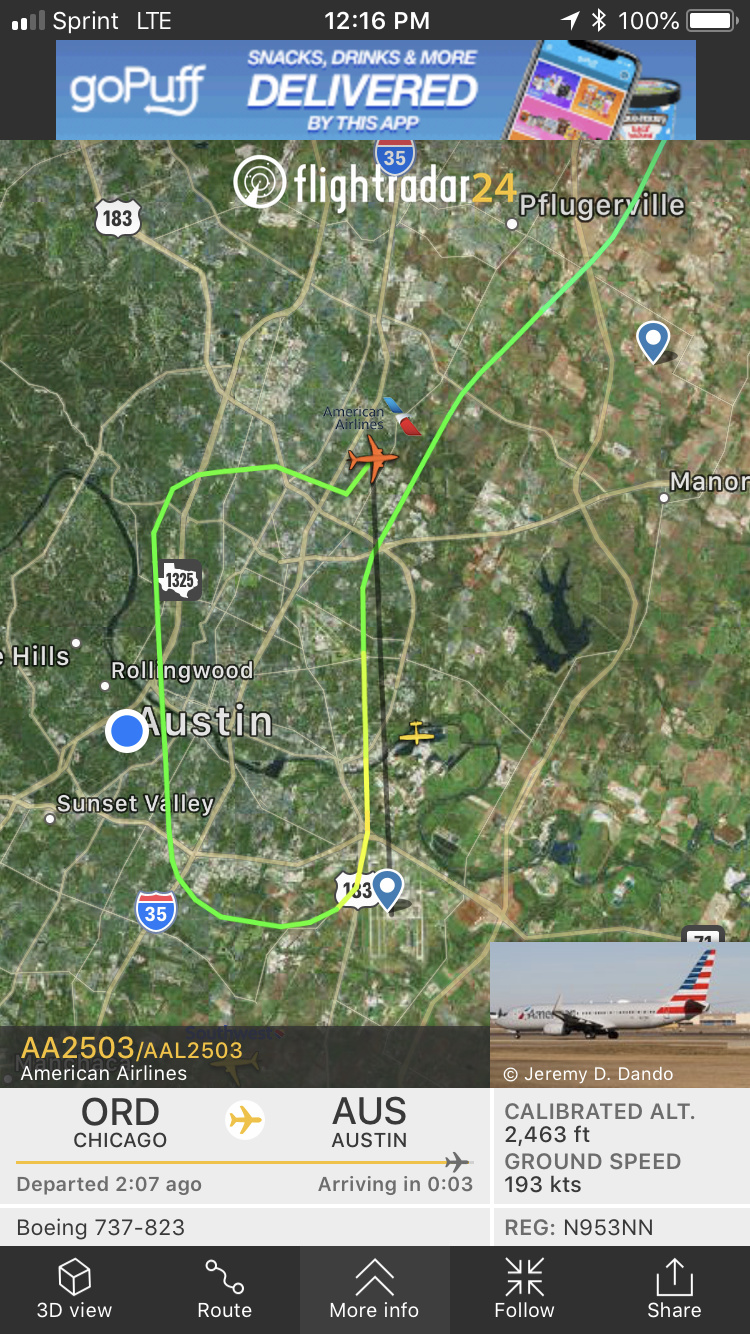Select the Austin airport pin
Screen dimensions: 750x1334
tap(387, 888)
